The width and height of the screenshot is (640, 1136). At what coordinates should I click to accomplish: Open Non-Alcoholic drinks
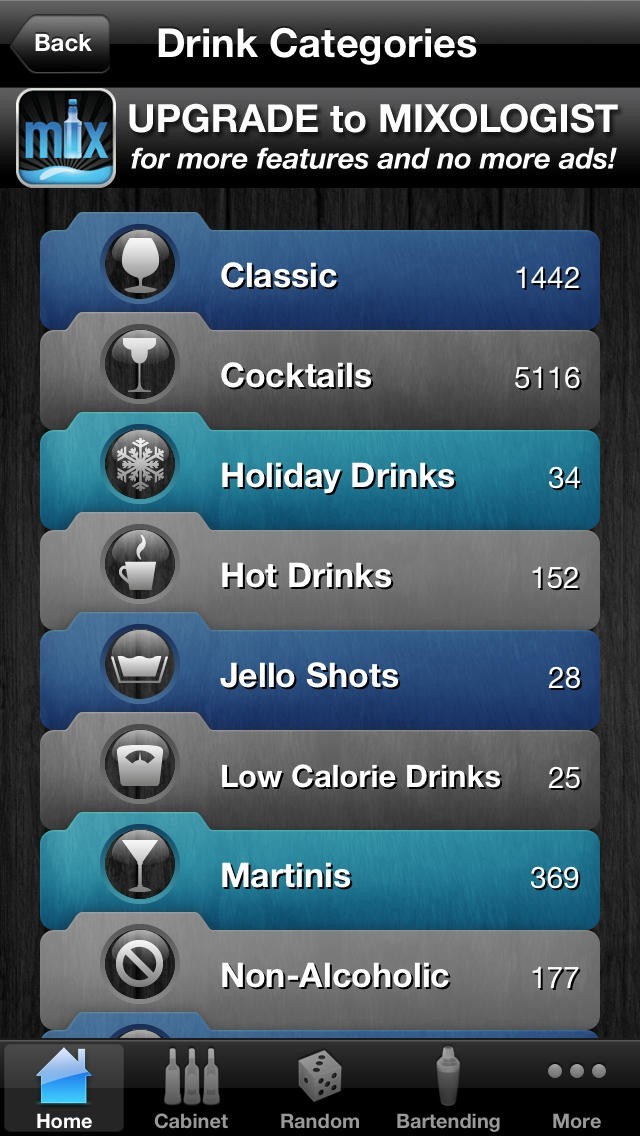320,977
